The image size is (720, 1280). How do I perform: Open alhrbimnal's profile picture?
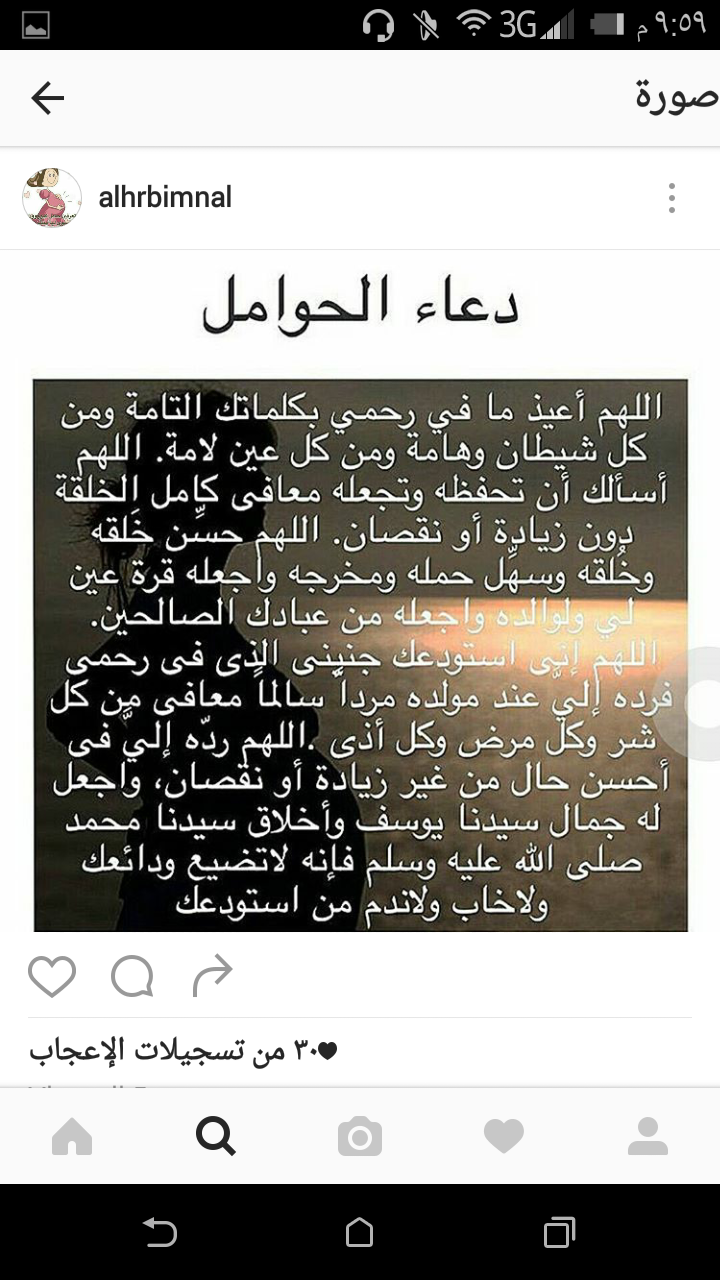point(52,198)
